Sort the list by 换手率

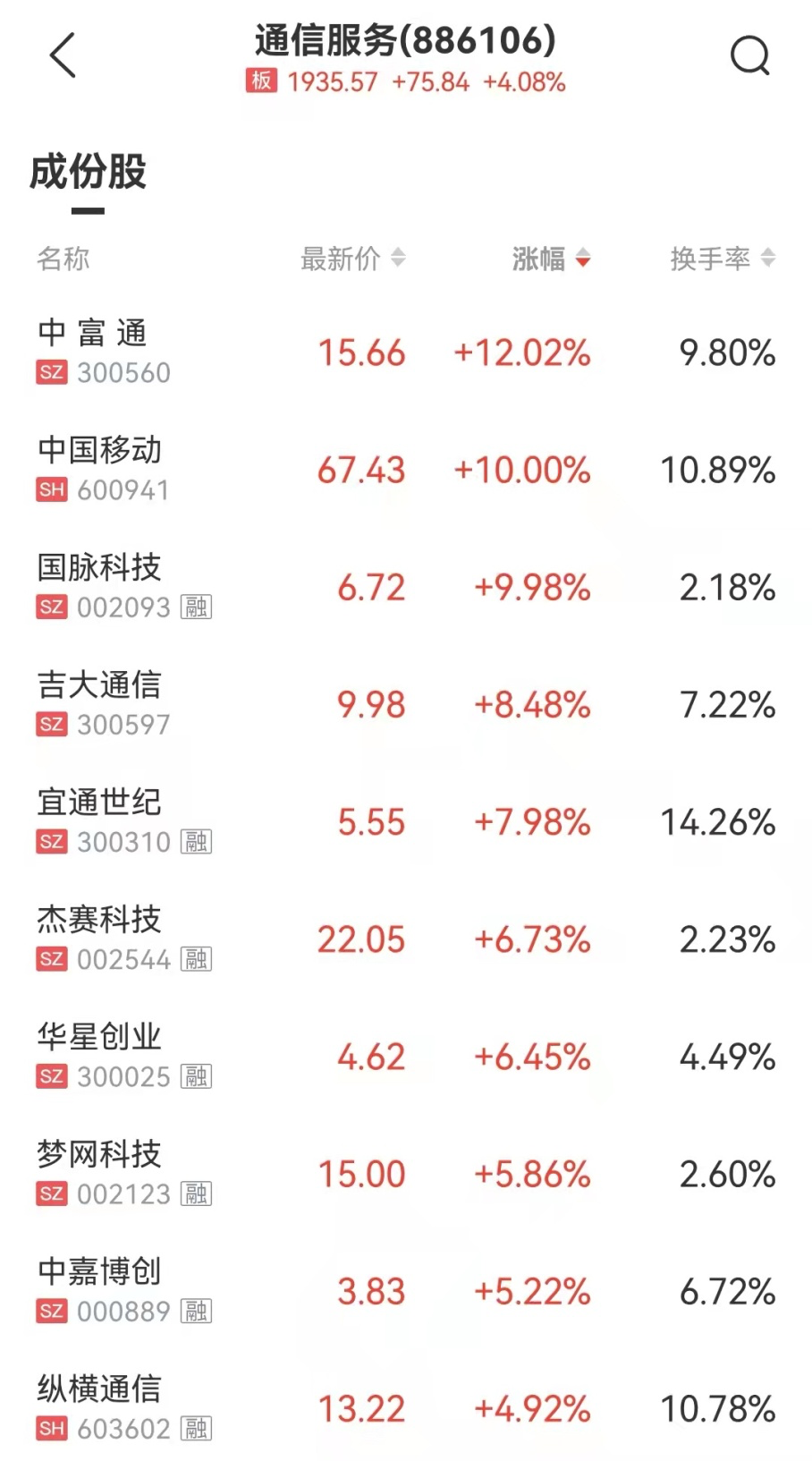[723, 259]
